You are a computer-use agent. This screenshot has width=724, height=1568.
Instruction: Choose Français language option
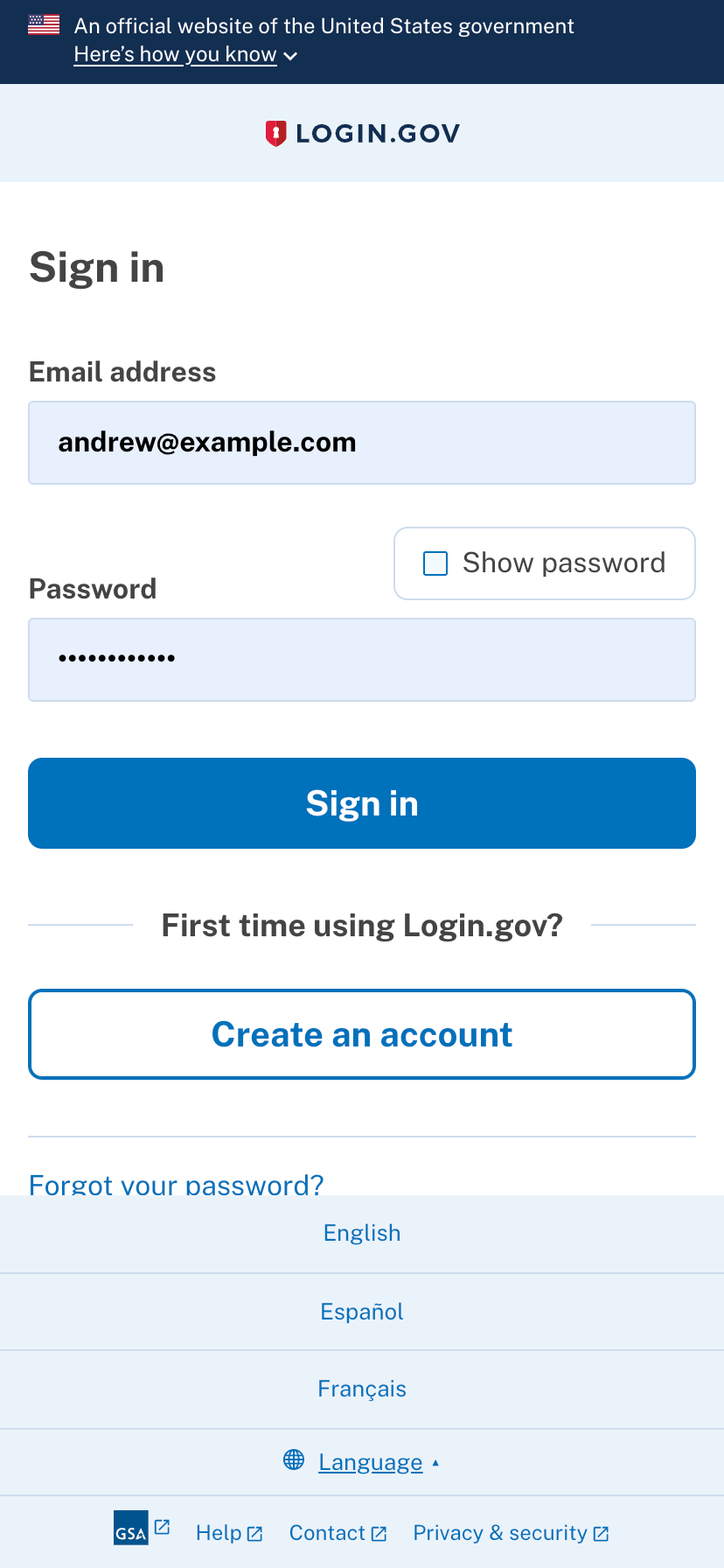(362, 1389)
